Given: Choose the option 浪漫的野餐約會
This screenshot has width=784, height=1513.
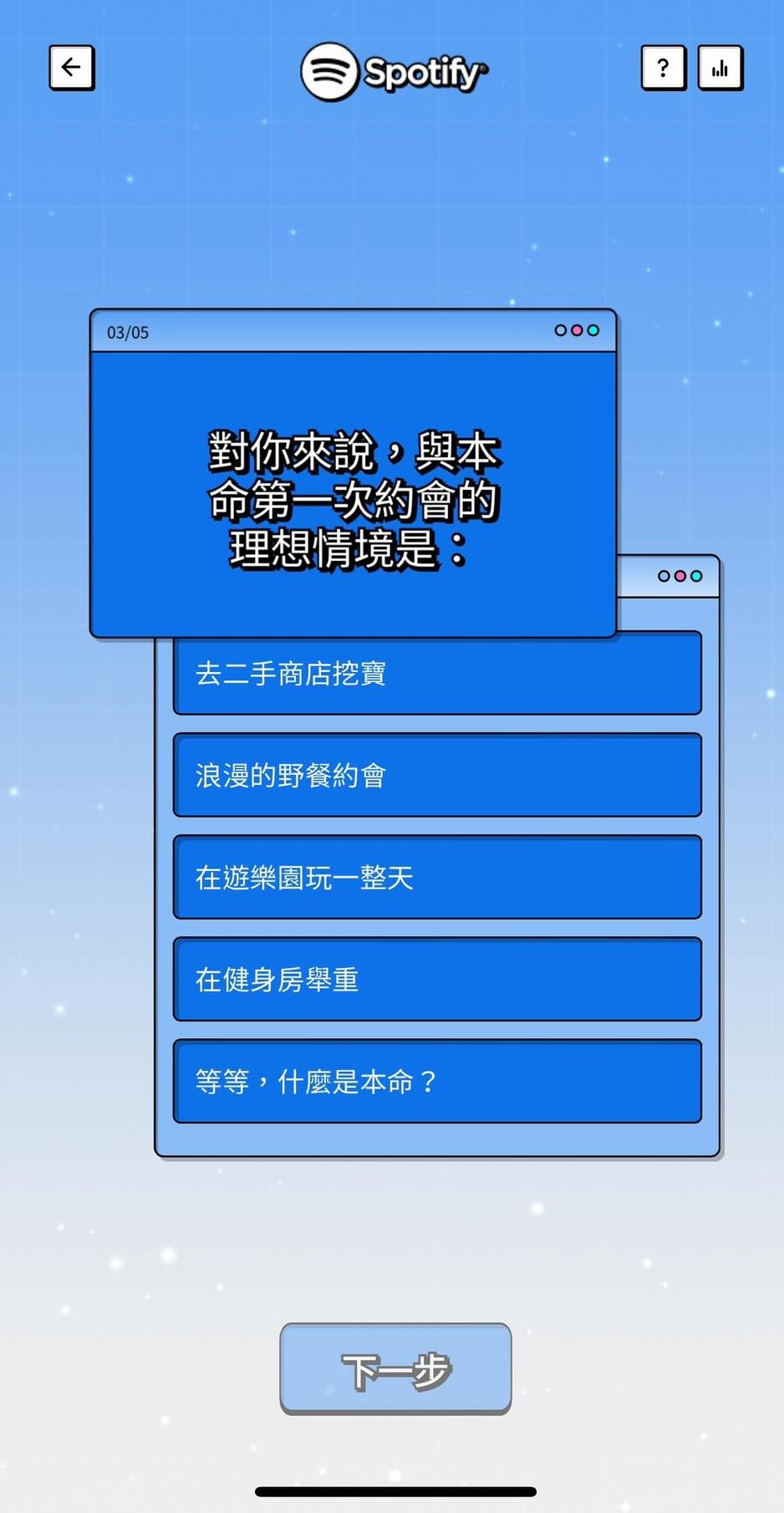Looking at the screenshot, I should (x=436, y=776).
